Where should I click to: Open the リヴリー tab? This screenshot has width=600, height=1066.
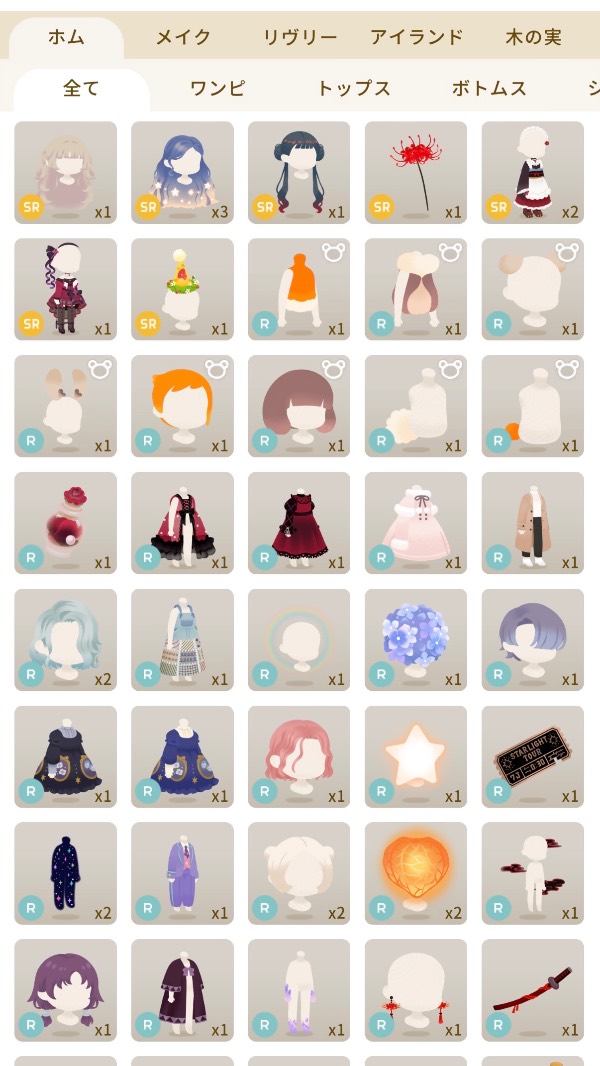[x=300, y=38]
